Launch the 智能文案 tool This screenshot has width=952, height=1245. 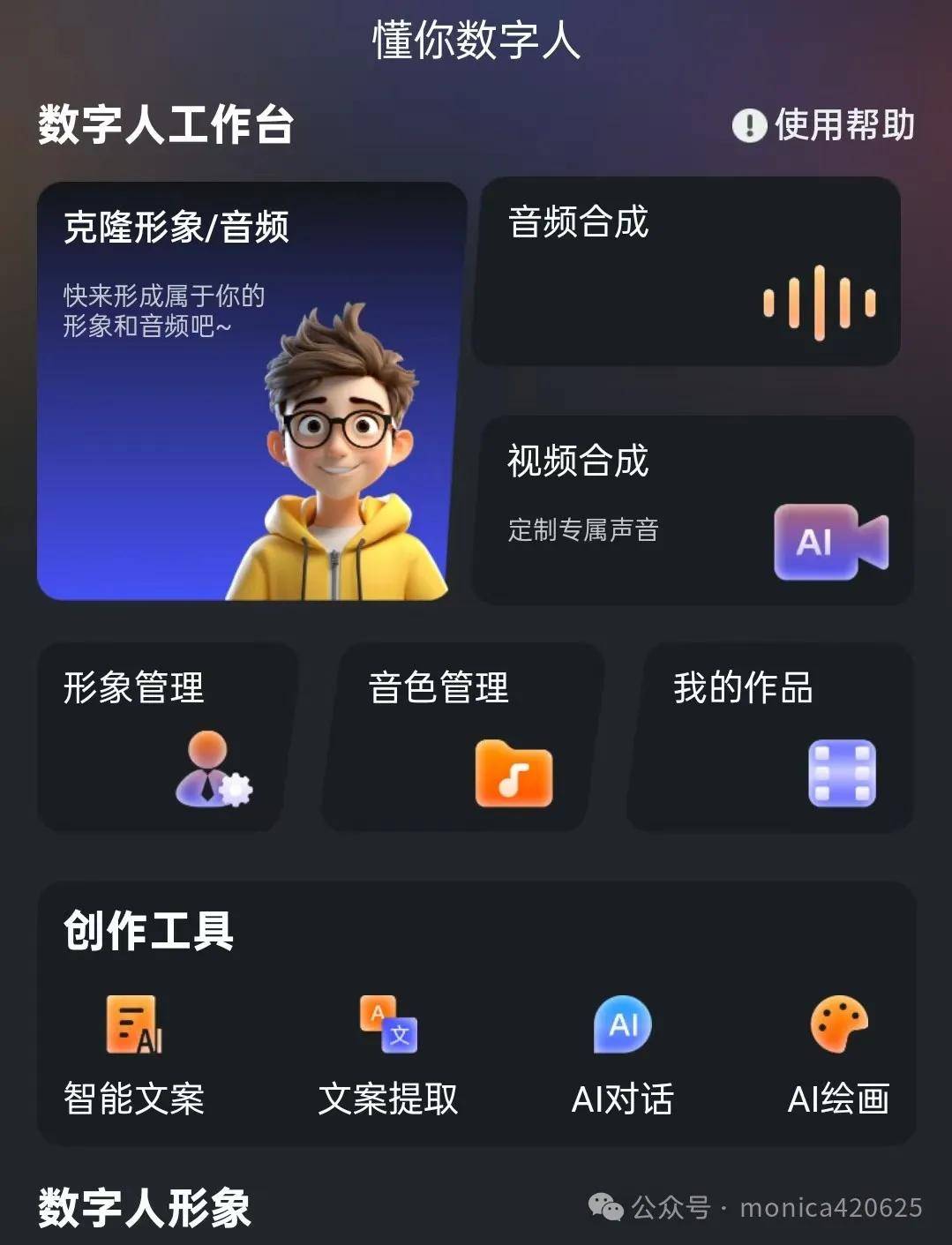[x=134, y=1054]
